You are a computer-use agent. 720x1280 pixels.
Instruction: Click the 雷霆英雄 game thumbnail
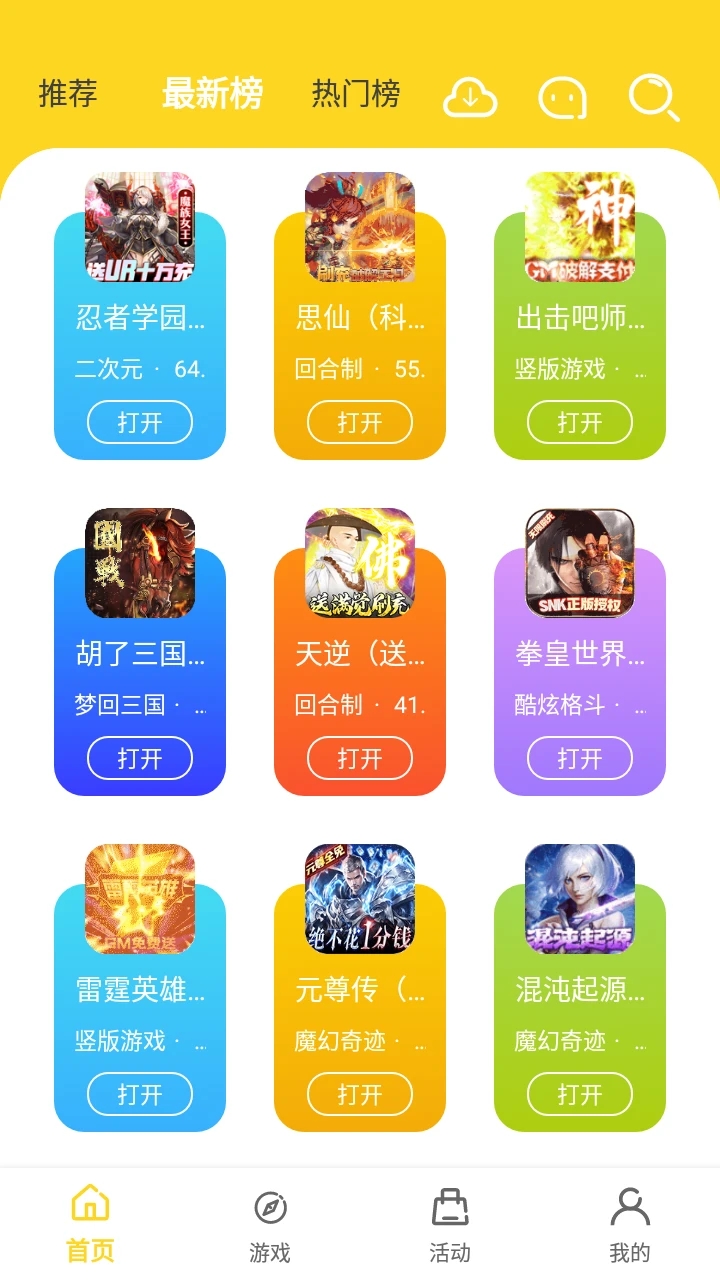point(140,899)
